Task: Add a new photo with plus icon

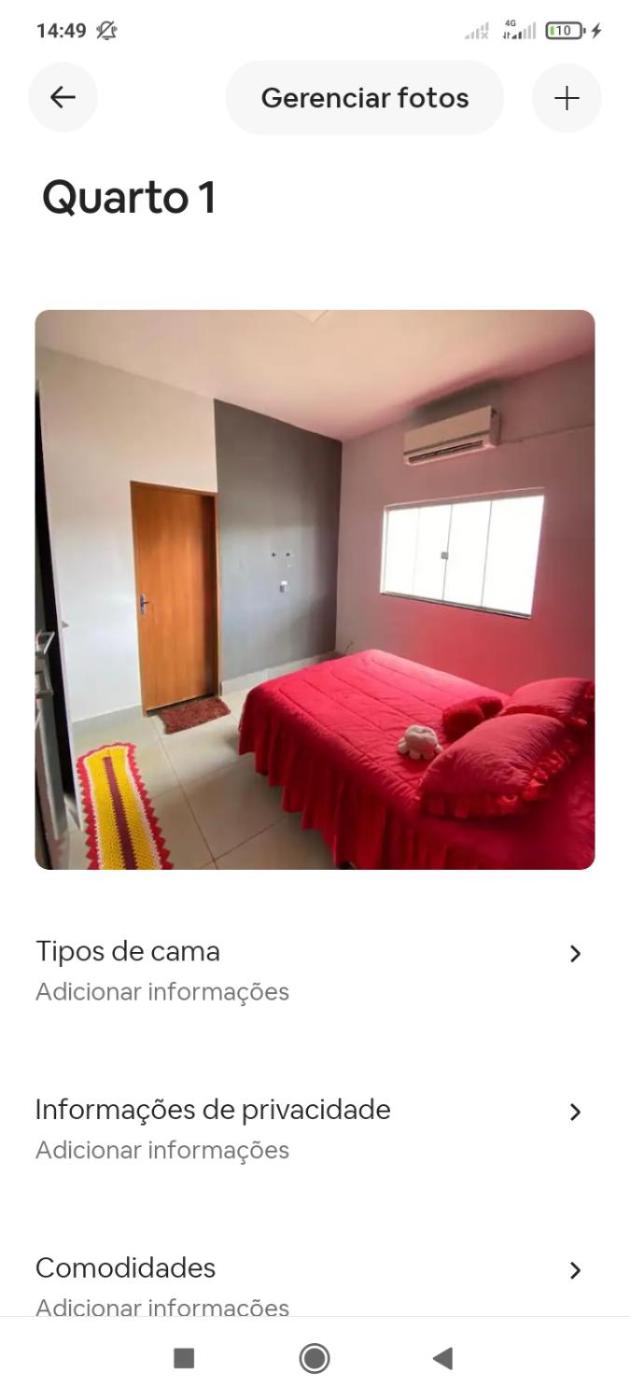Action: point(566,98)
